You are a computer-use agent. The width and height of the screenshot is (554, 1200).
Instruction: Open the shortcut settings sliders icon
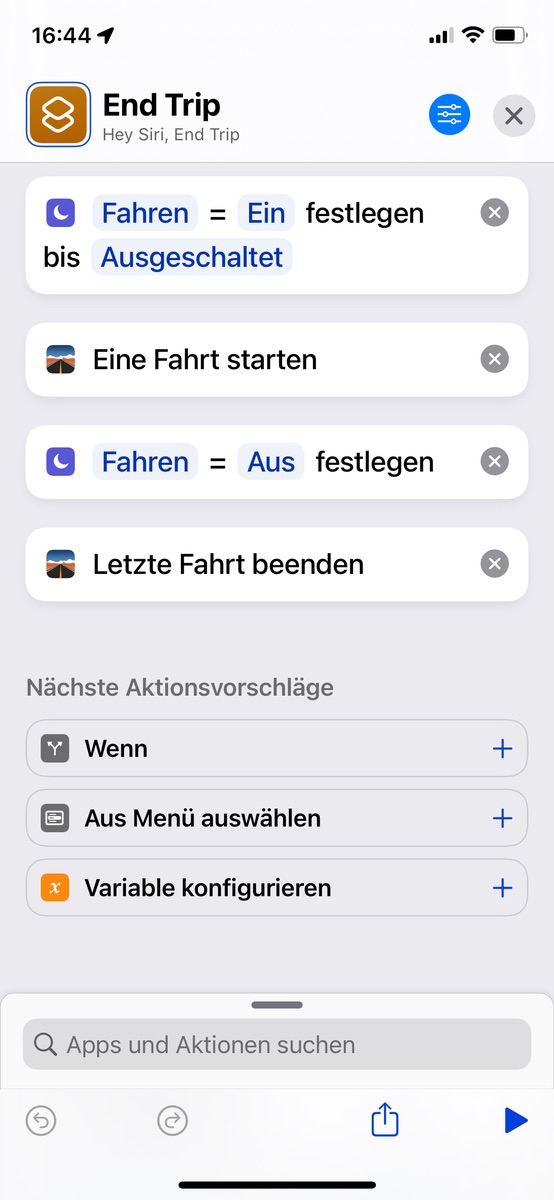(449, 116)
